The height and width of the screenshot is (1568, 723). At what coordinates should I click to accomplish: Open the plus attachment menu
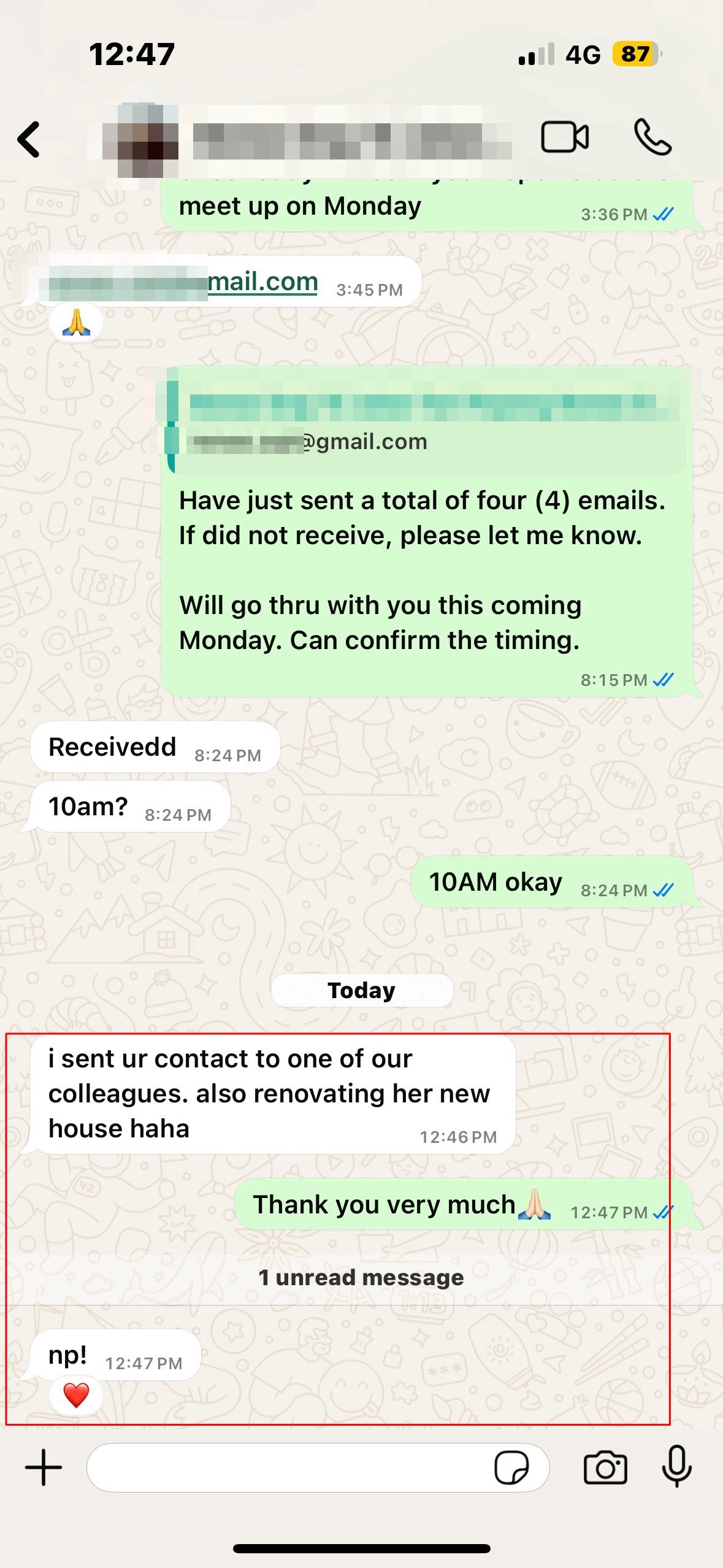pos(44,1467)
